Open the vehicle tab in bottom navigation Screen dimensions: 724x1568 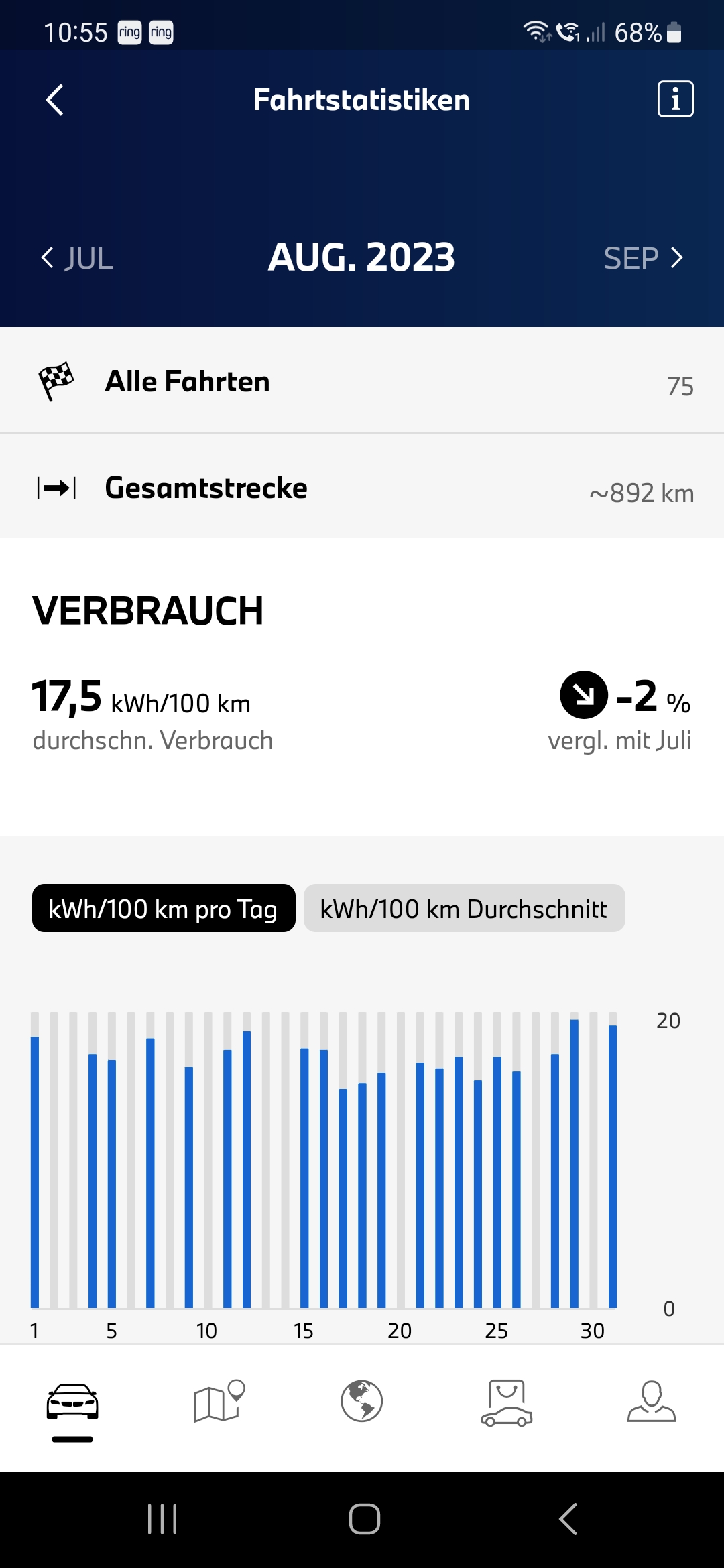click(72, 1402)
